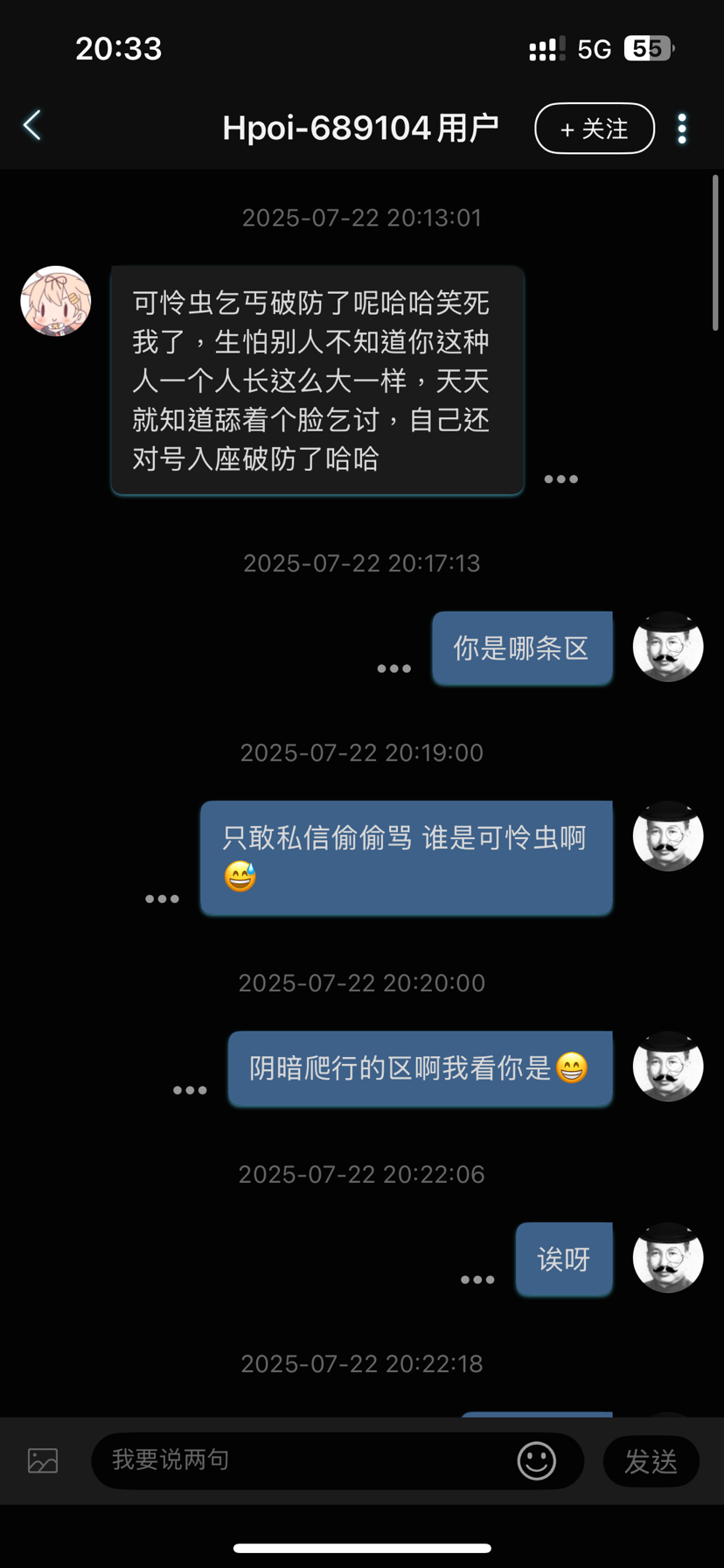Open options dots beside 你是哪条区 message
Screen dimensions: 724x1568
pyautogui.click(x=394, y=668)
